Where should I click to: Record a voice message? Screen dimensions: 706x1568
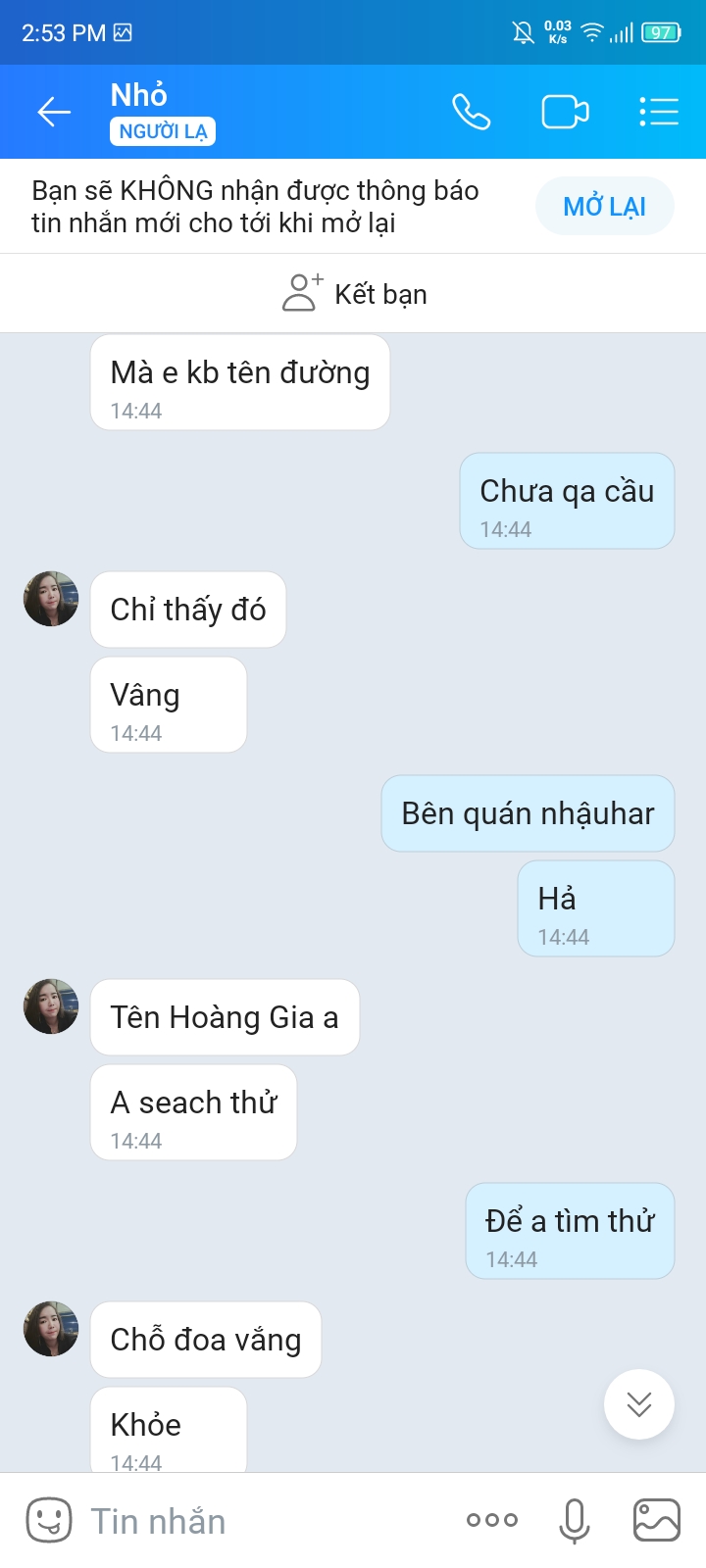[x=574, y=1521]
